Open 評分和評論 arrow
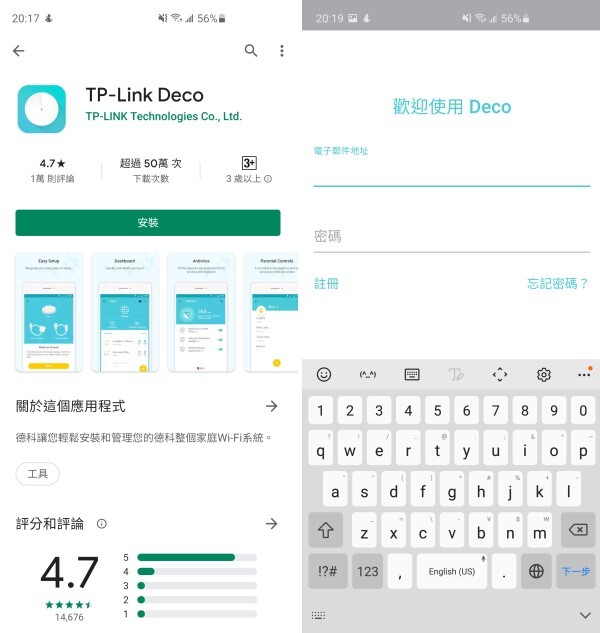Viewport: 600px width, 633px height. [x=271, y=524]
